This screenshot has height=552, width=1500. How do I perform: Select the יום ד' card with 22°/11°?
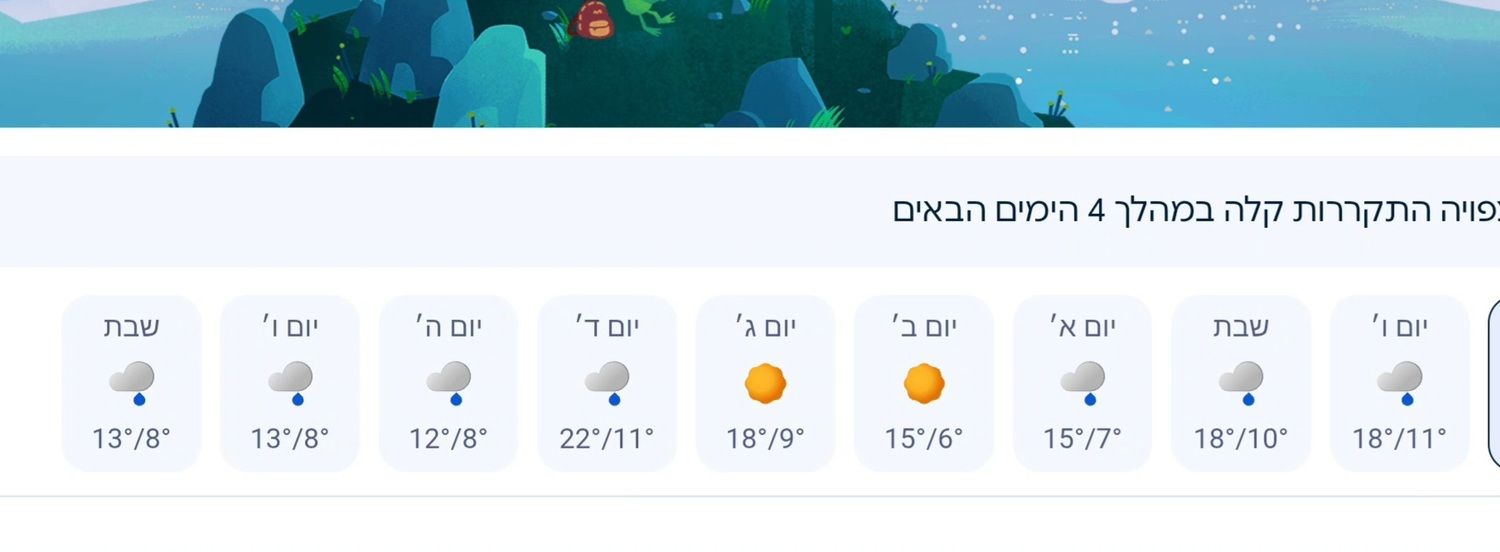pos(606,383)
